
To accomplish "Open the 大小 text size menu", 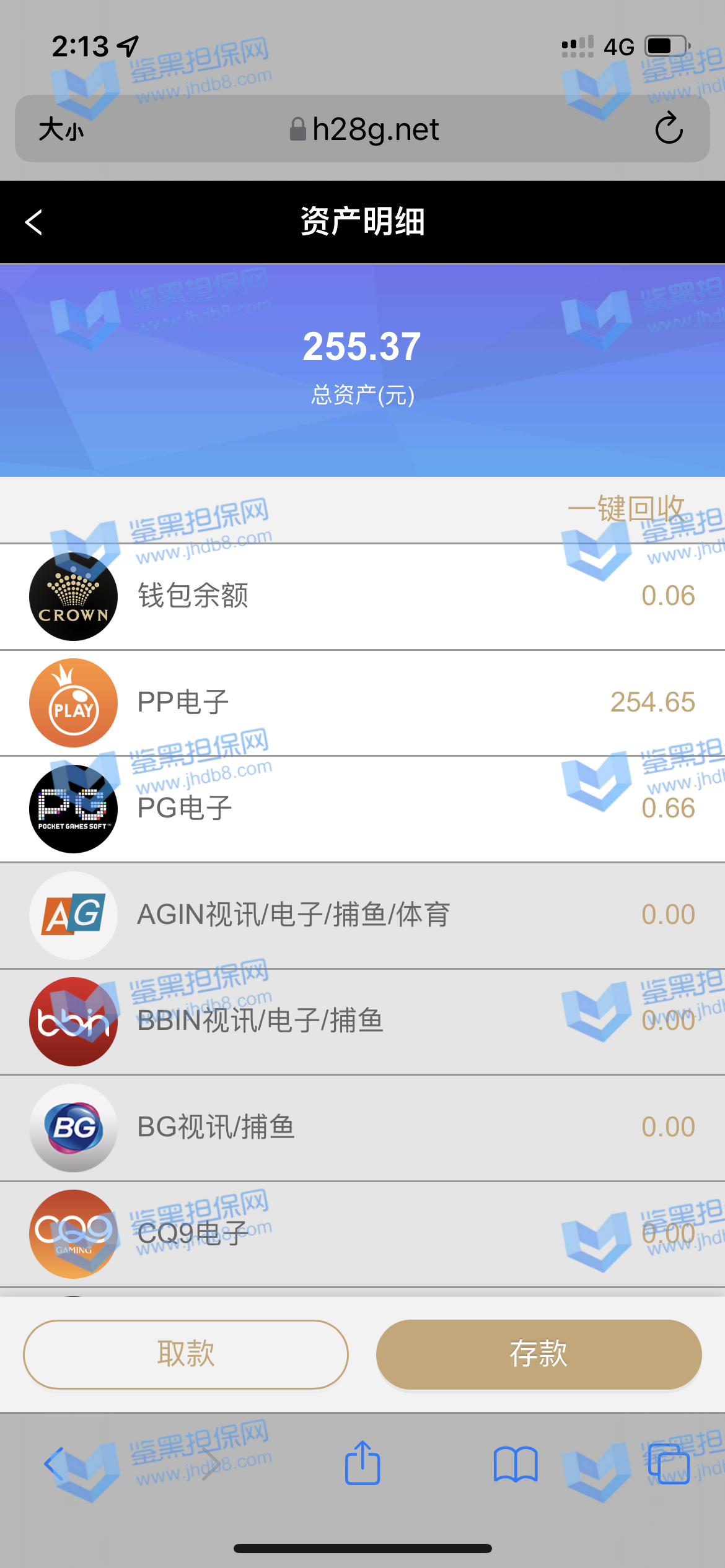I will click(x=61, y=129).
